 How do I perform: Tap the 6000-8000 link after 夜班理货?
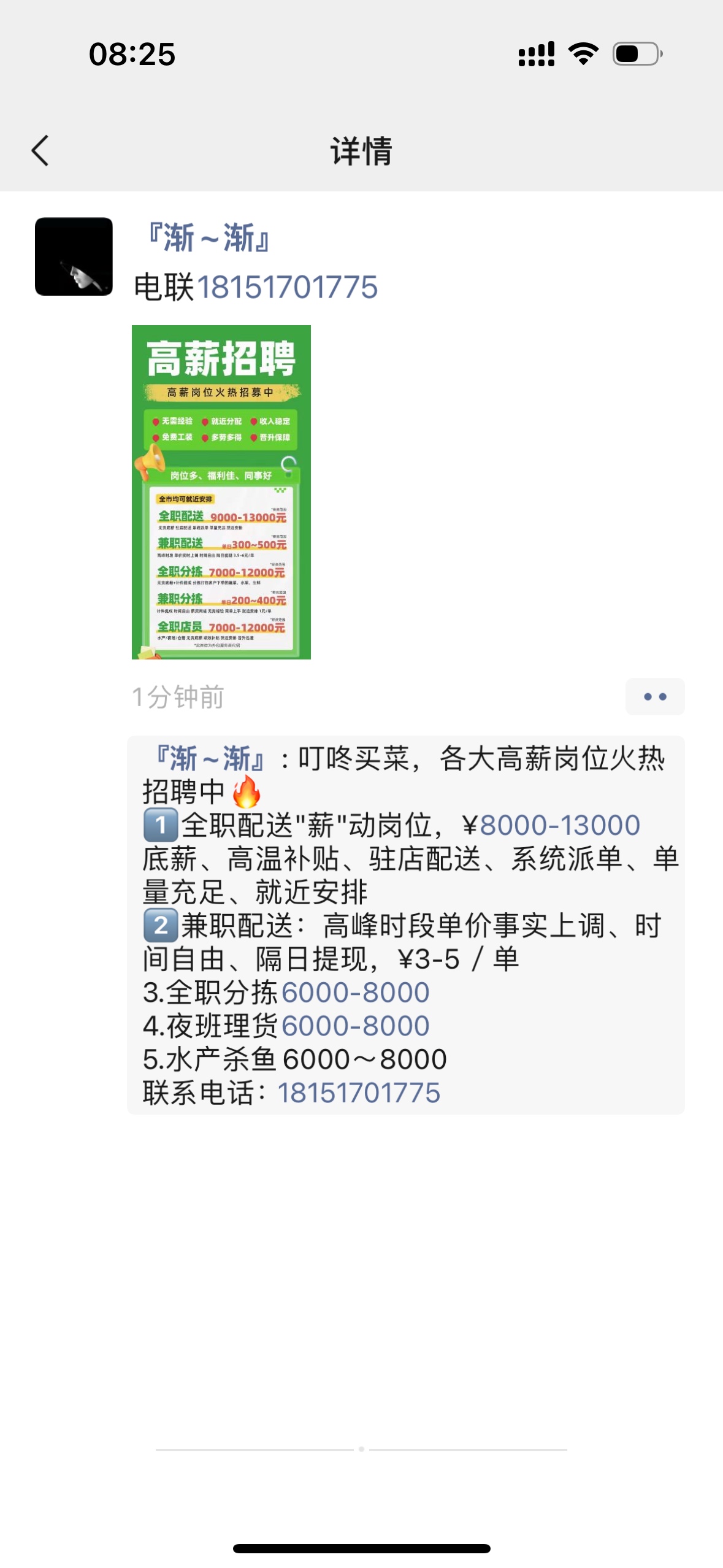[x=356, y=1026]
